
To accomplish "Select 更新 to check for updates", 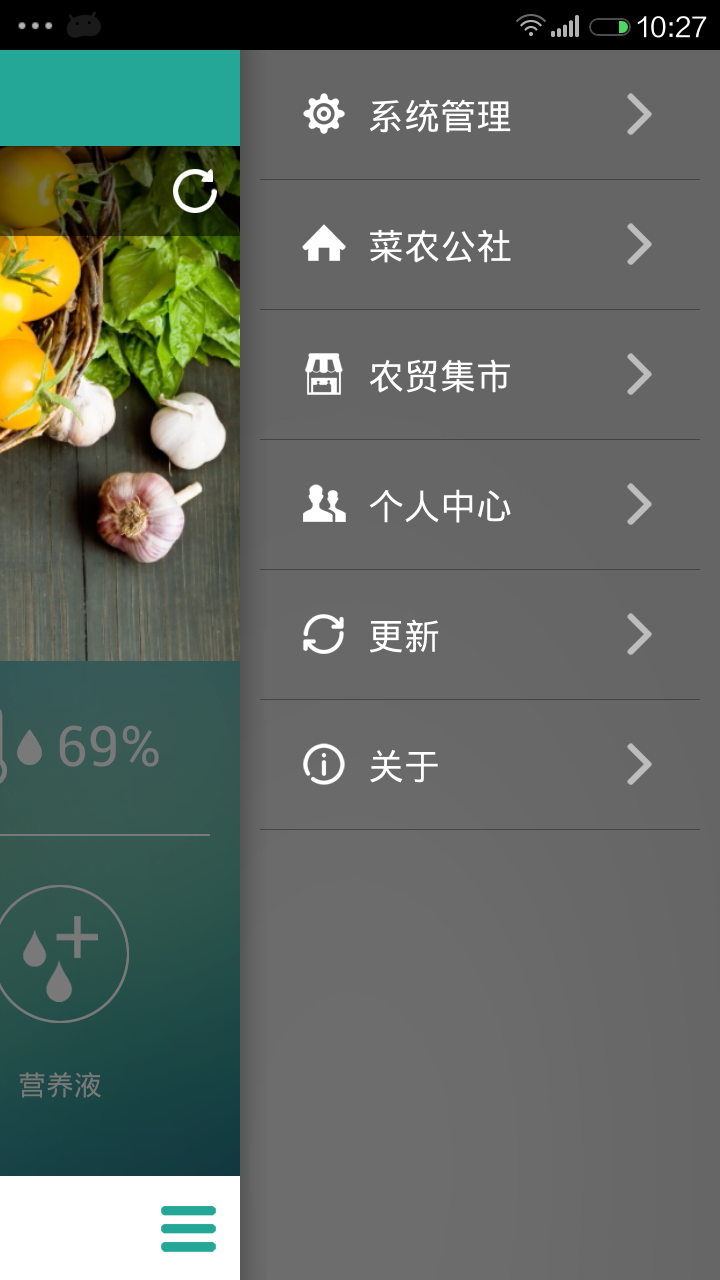I will click(x=478, y=636).
